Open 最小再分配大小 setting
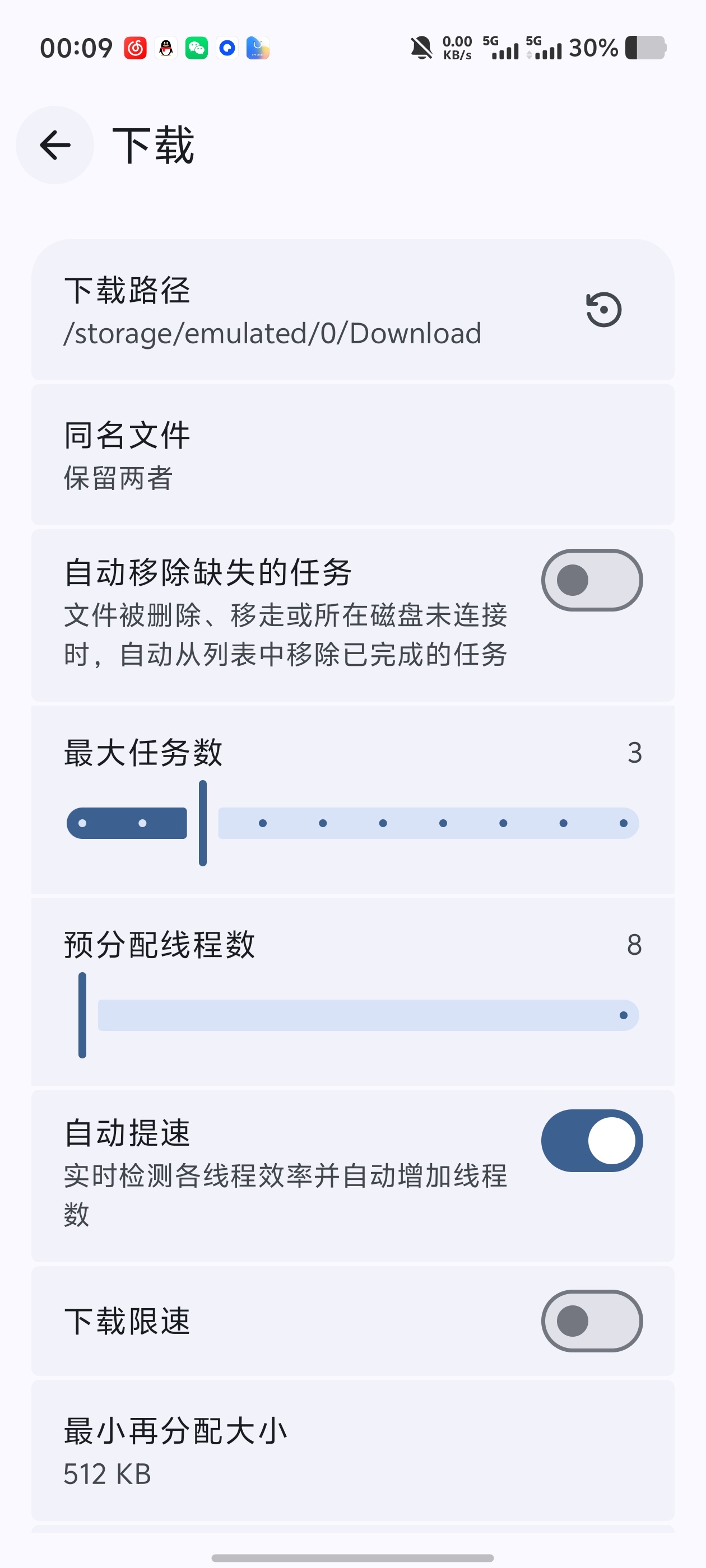706x1568 pixels. pos(352,1450)
